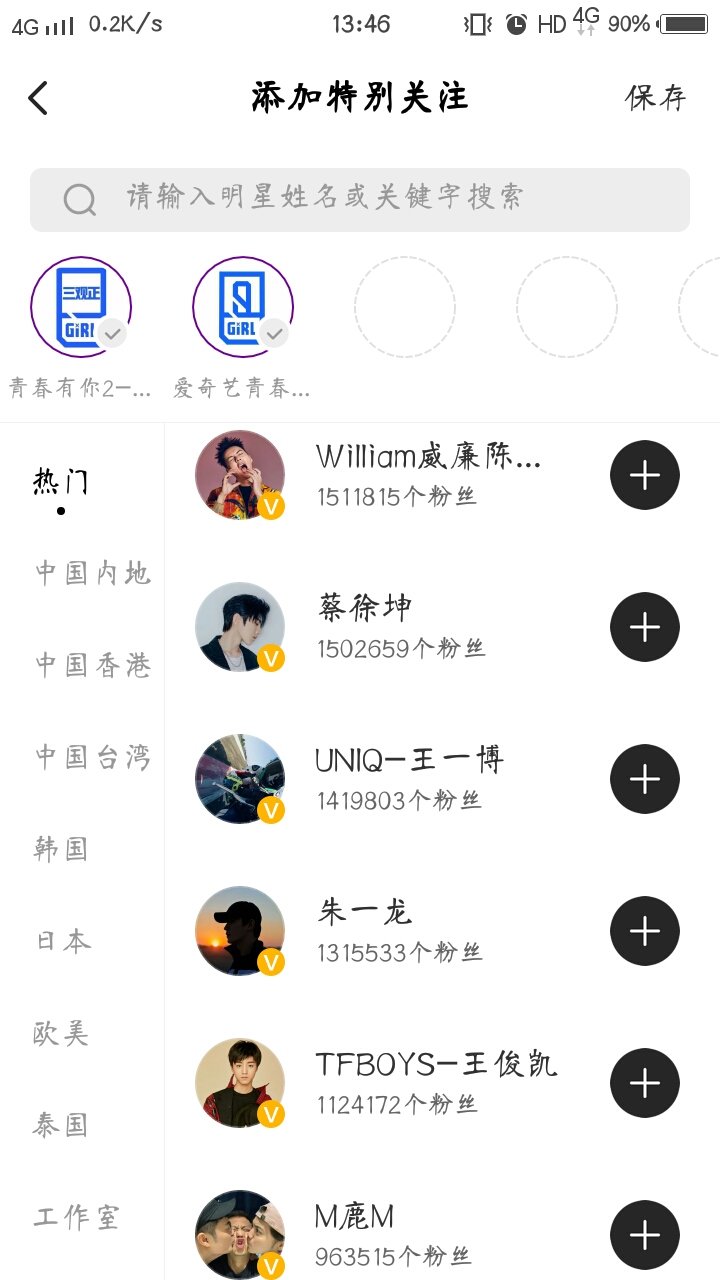
Task: Switch to the 中国香港 category
Action: (92, 665)
